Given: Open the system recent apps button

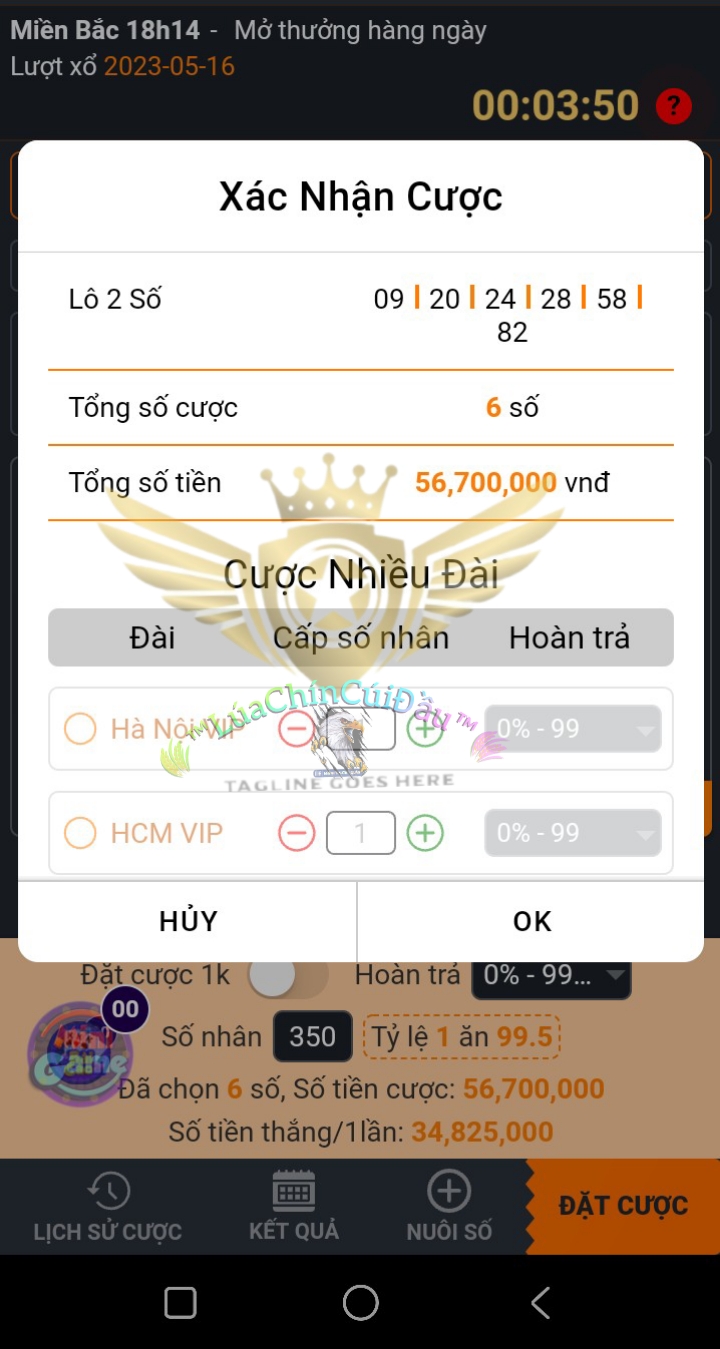Looking at the screenshot, I should point(180,1303).
